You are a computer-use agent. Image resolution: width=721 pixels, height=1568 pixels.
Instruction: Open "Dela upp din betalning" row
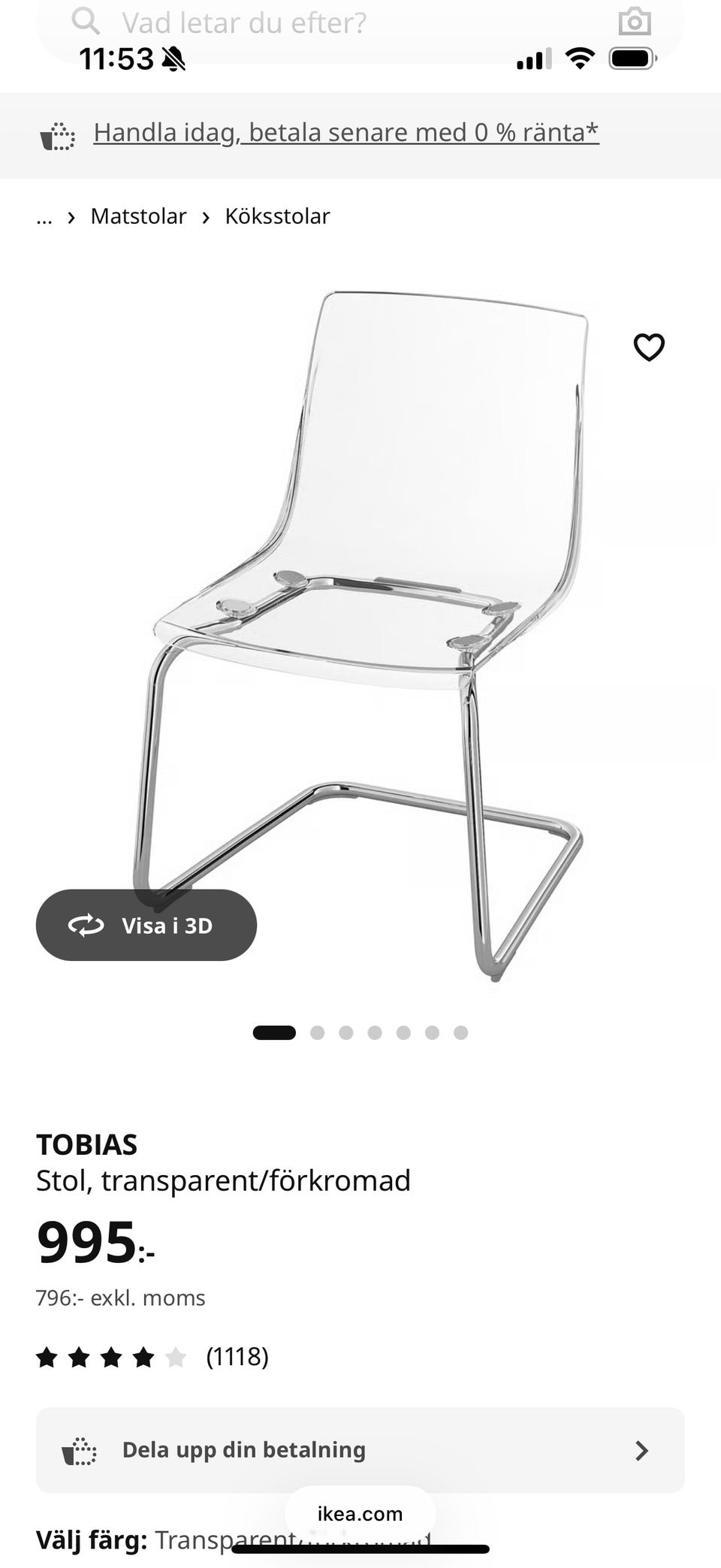tap(360, 1450)
